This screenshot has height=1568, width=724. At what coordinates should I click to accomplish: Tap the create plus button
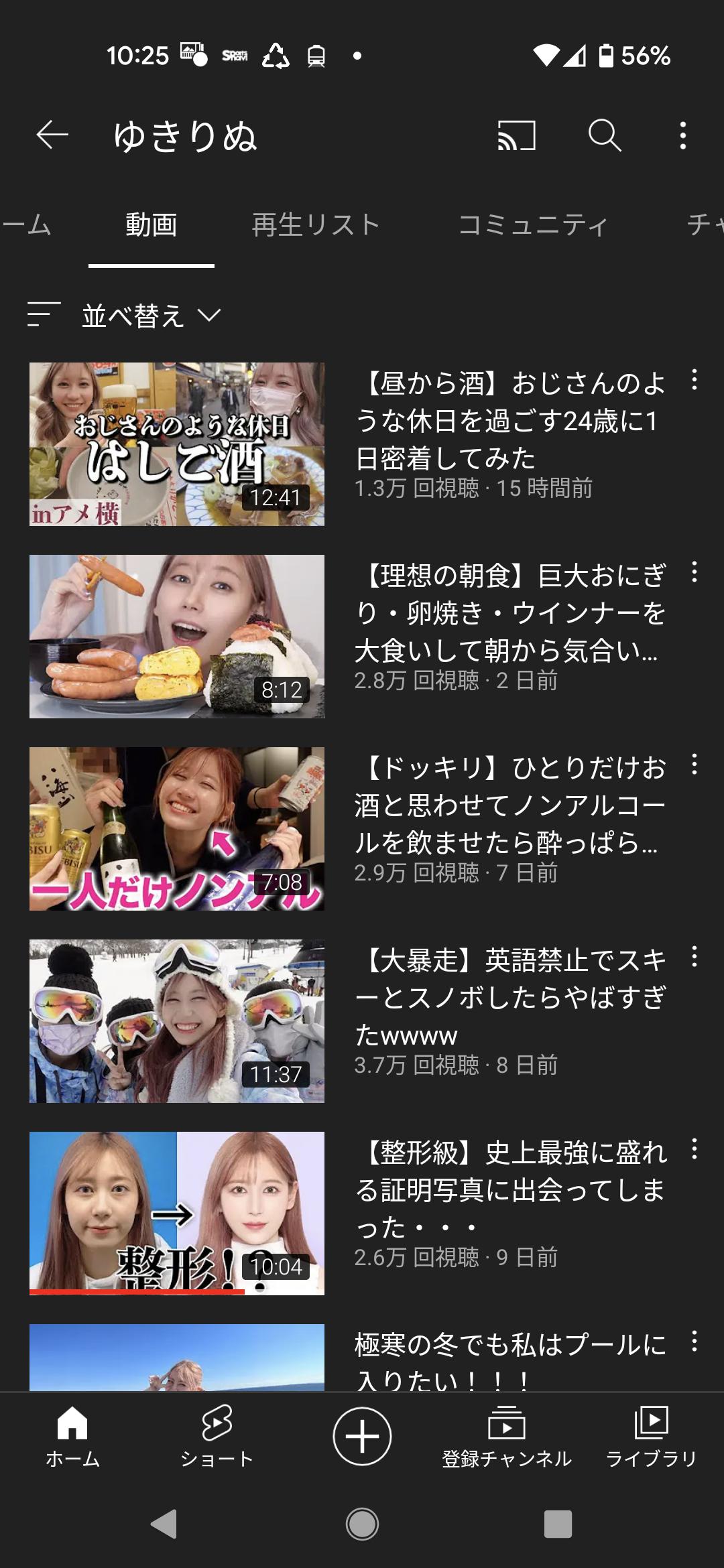pyautogui.click(x=362, y=1436)
